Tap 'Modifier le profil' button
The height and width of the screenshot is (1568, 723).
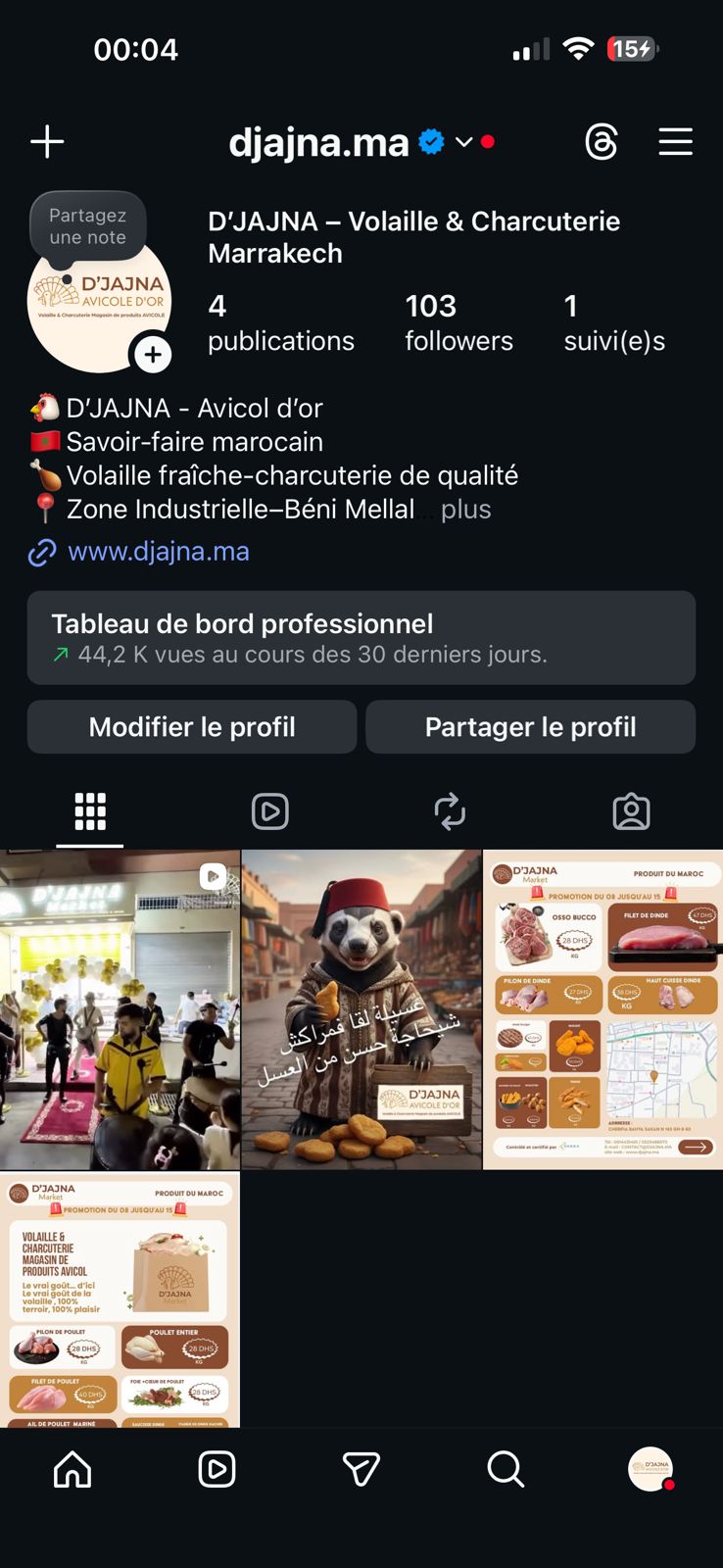[x=192, y=727]
